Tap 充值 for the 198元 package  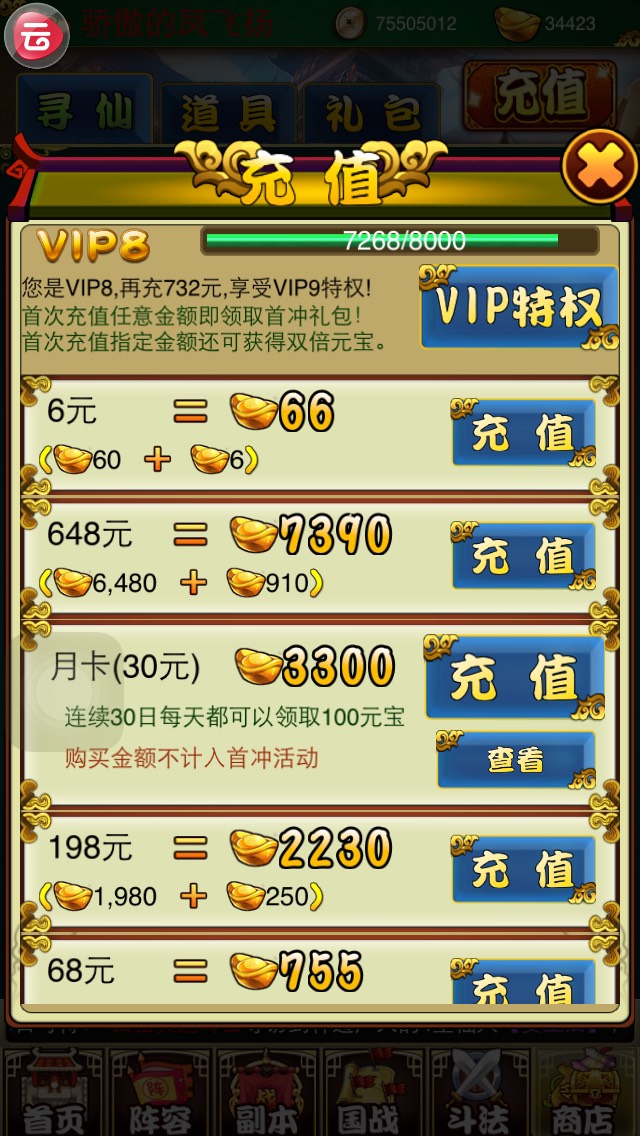pyautogui.click(x=523, y=869)
